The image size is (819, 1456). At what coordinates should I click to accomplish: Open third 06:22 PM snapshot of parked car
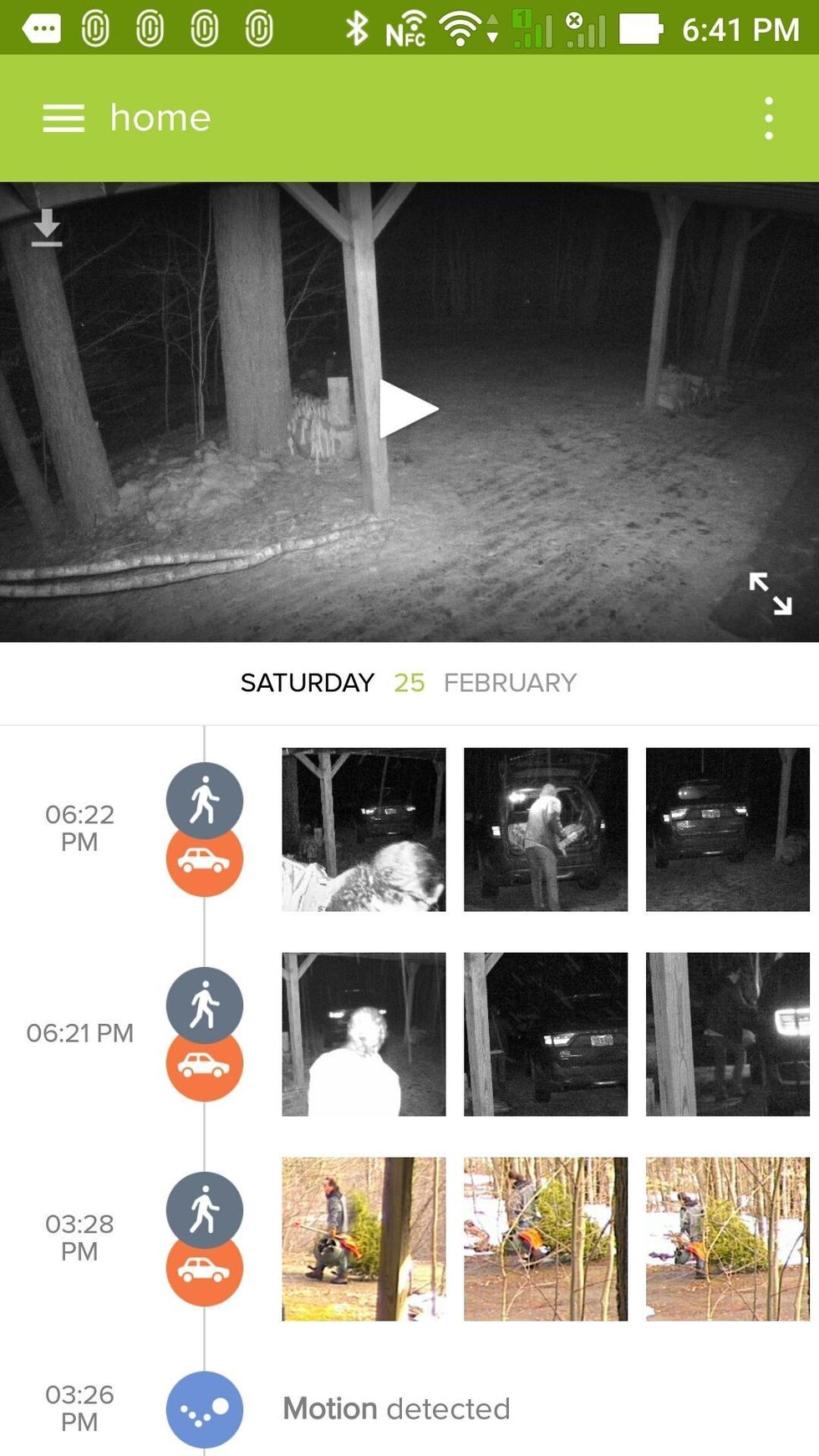tap(727, 829)
